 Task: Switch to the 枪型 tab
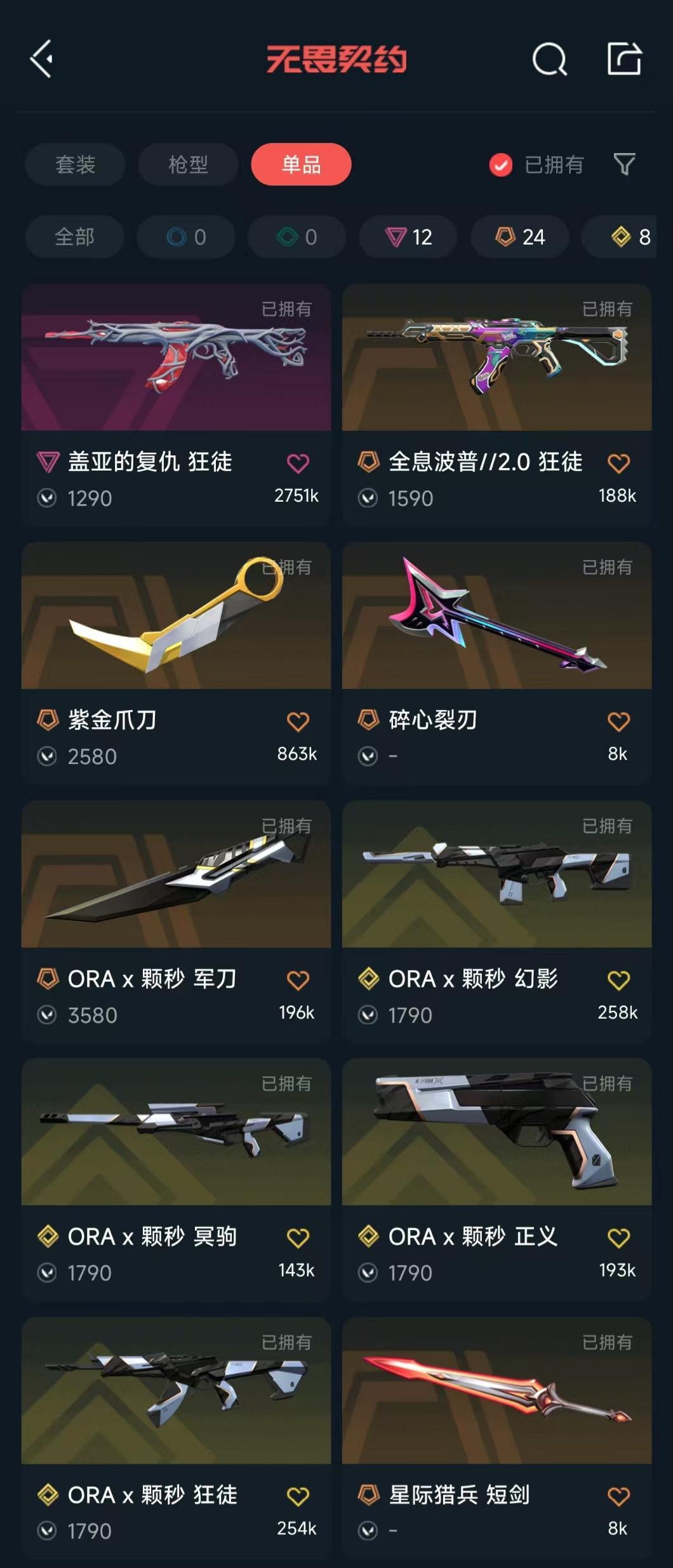point(188,164)
